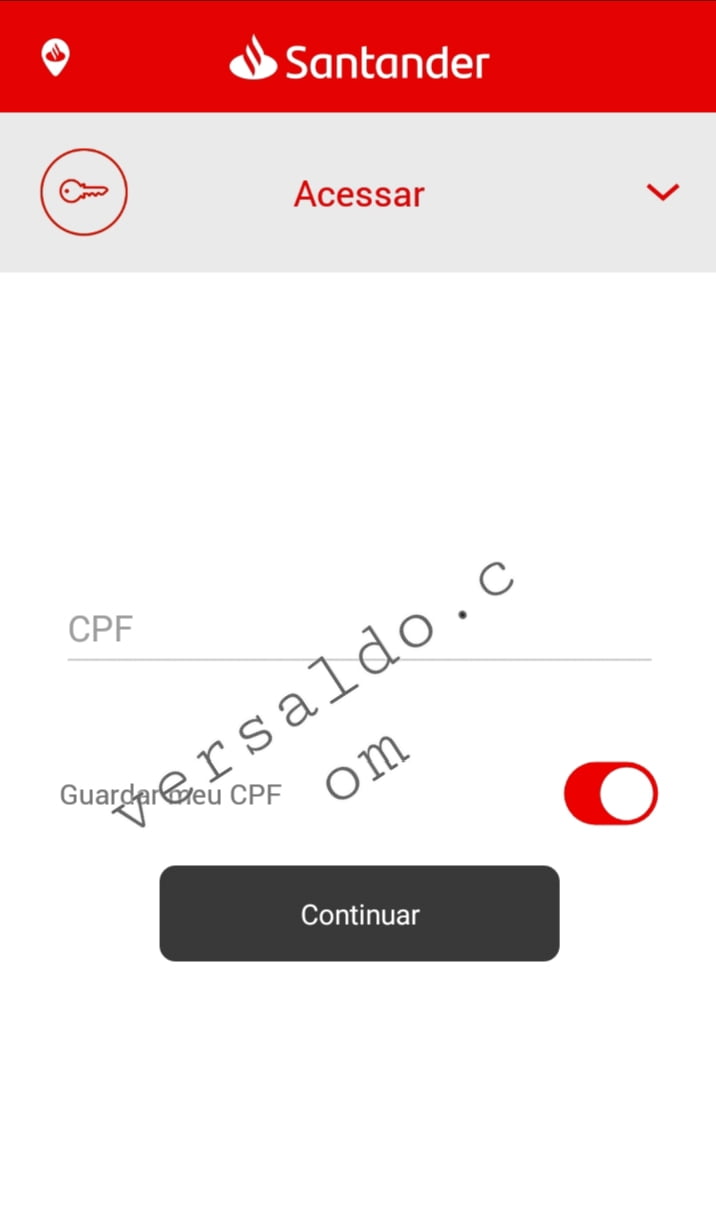The image size is (716, 1232).
Task: Focus the CPF input field
Action: [x=359, y=630]
